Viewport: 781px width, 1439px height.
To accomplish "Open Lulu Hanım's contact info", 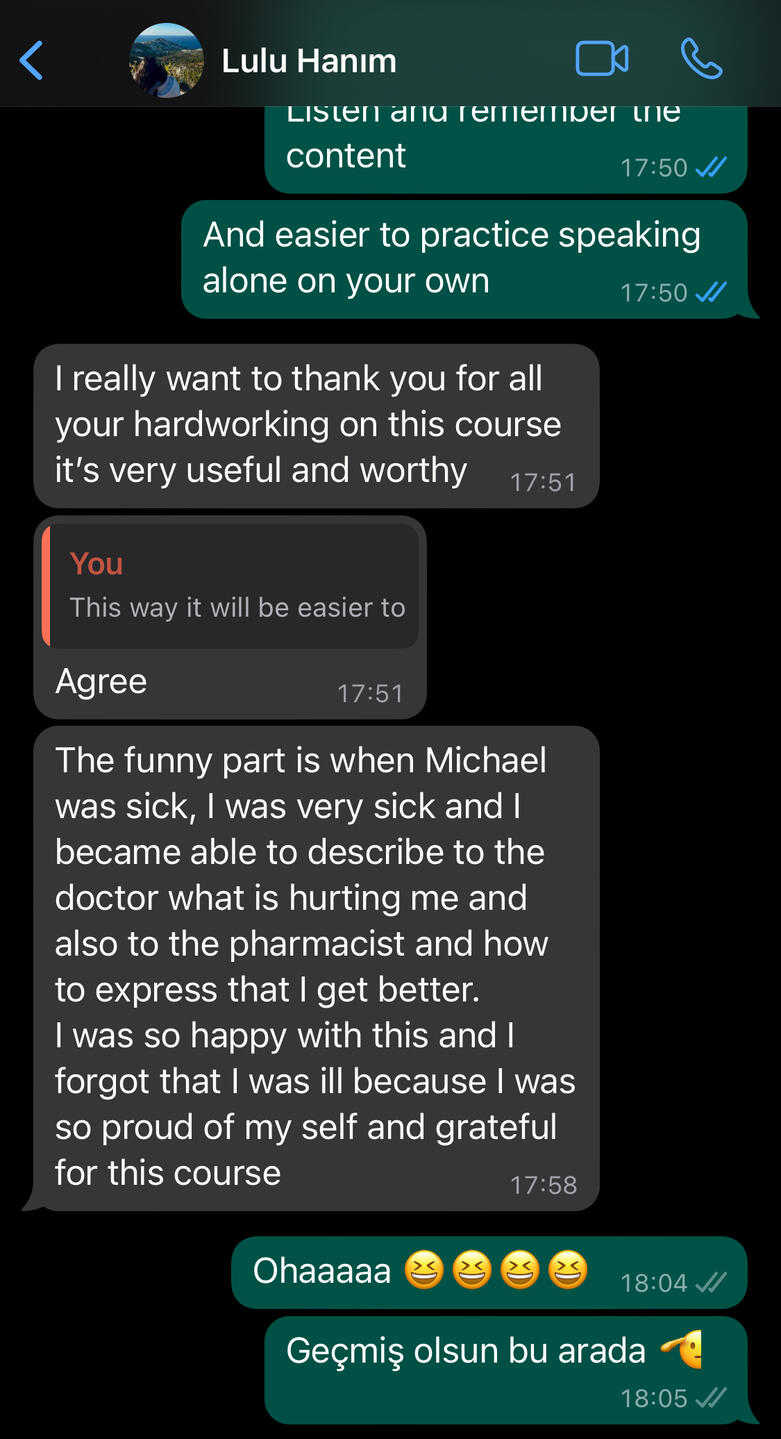I will click(x=309, y=61).
